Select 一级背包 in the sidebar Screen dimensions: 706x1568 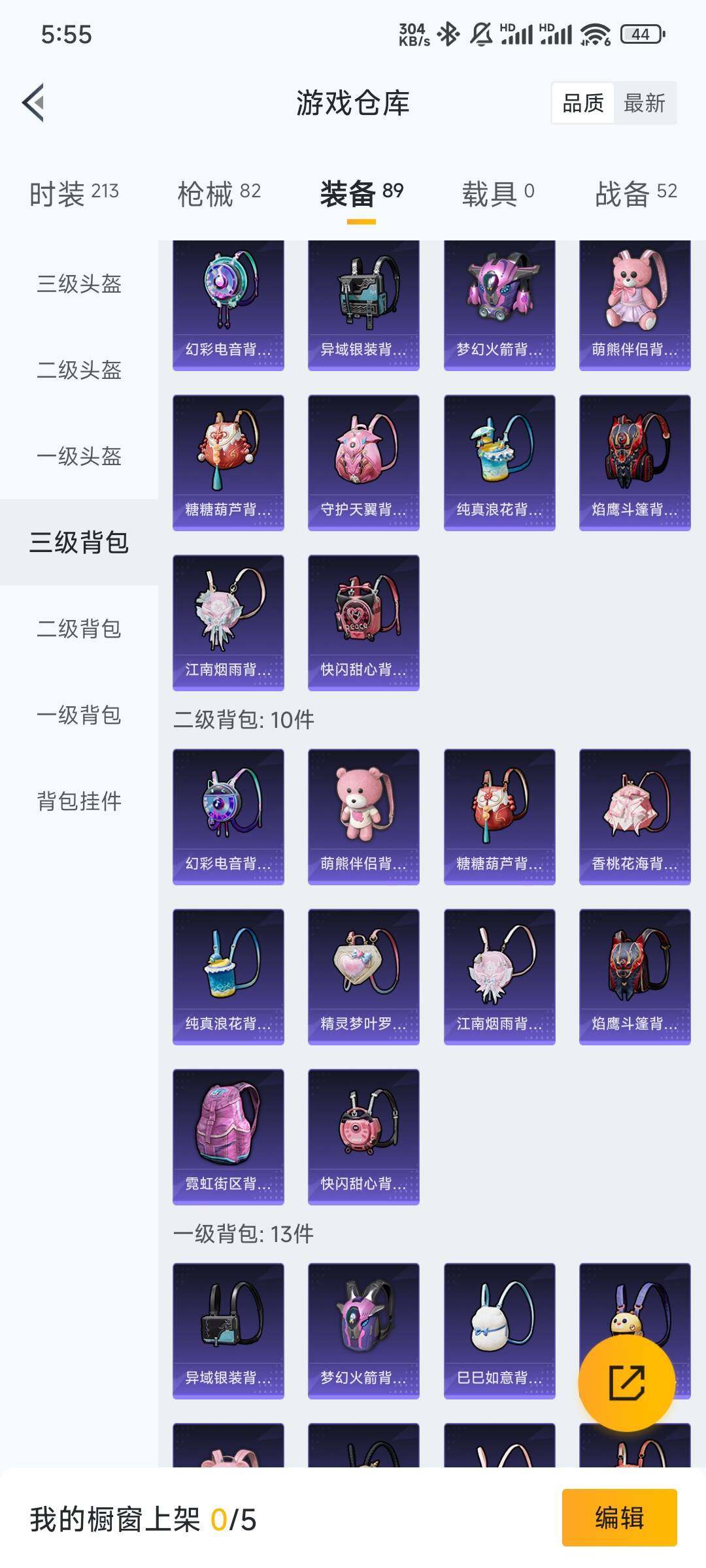(x=79, y=715)
